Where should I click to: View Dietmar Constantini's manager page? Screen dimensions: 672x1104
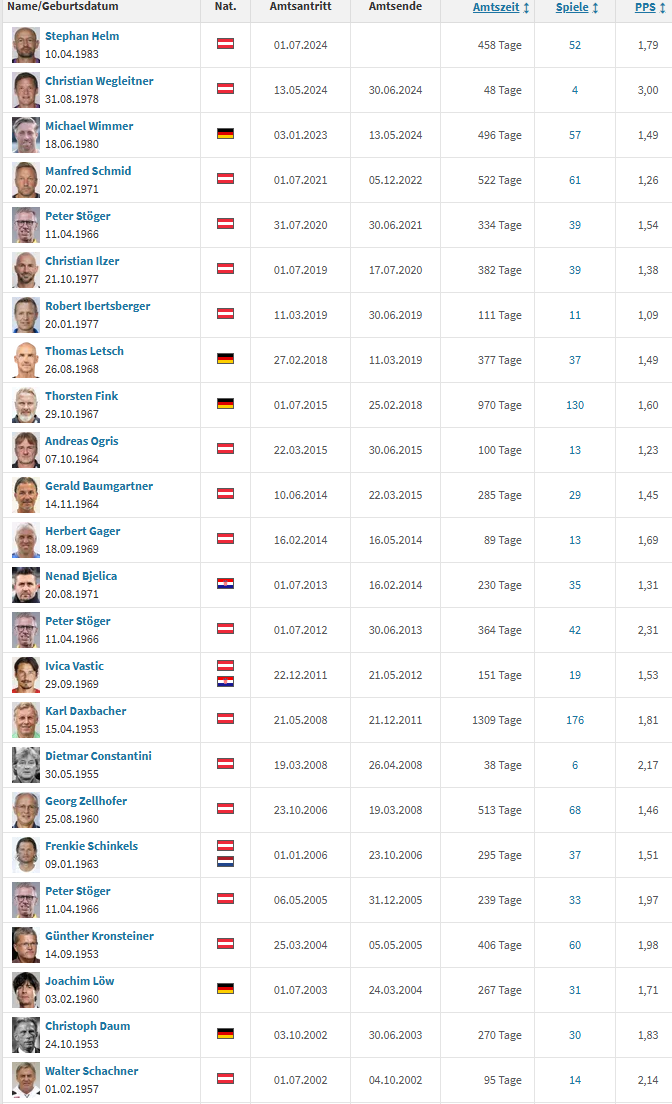(x=98, y=756)
